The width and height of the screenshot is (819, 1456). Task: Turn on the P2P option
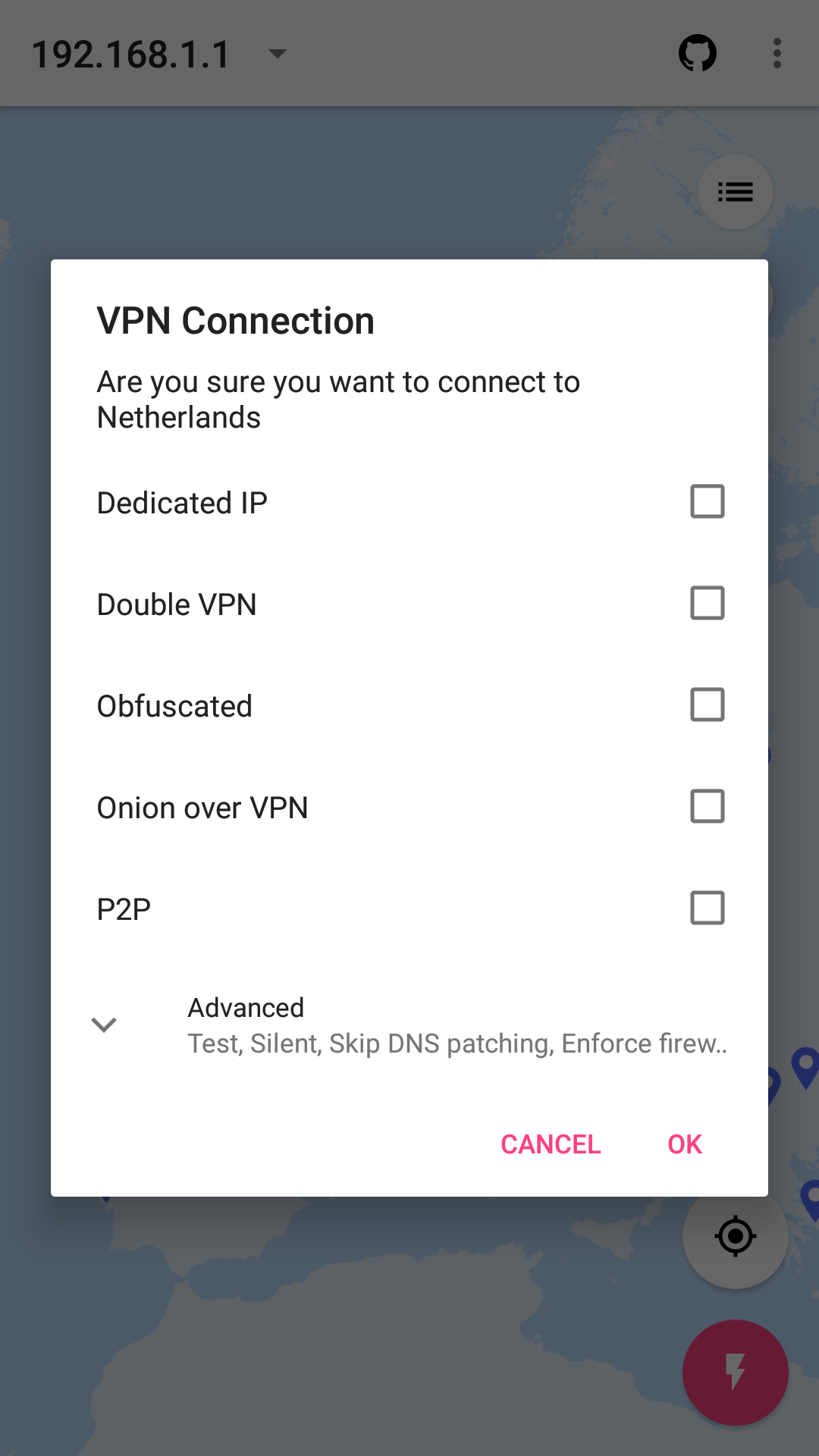707,908
